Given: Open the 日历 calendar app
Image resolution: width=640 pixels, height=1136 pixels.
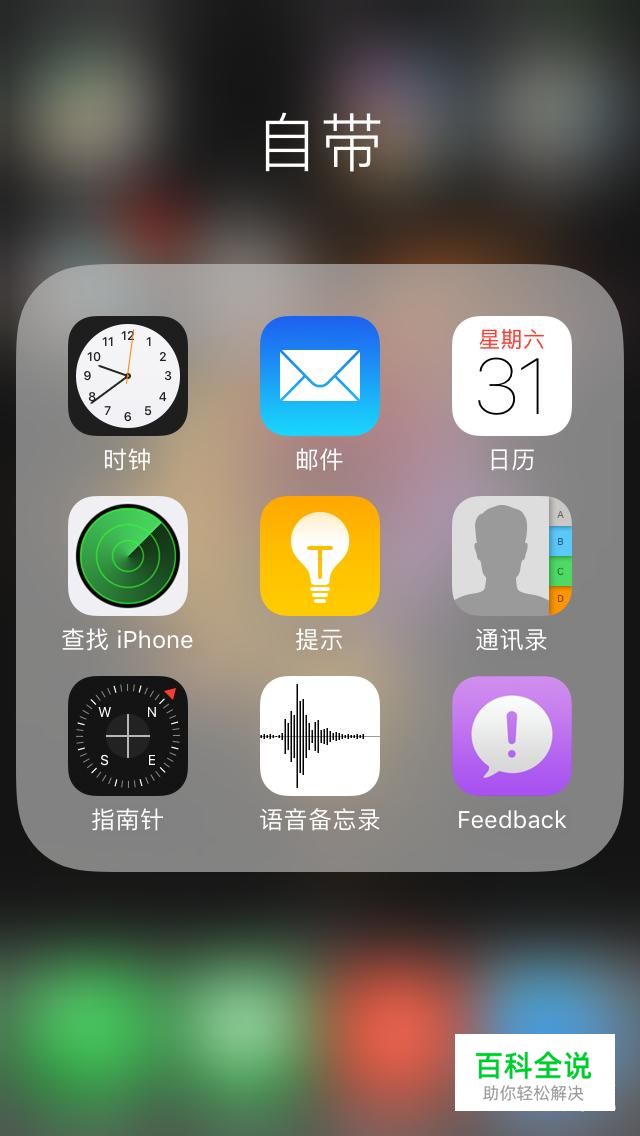Looking at the screenshot, I should pyautogui.click(x=512, y=376).
